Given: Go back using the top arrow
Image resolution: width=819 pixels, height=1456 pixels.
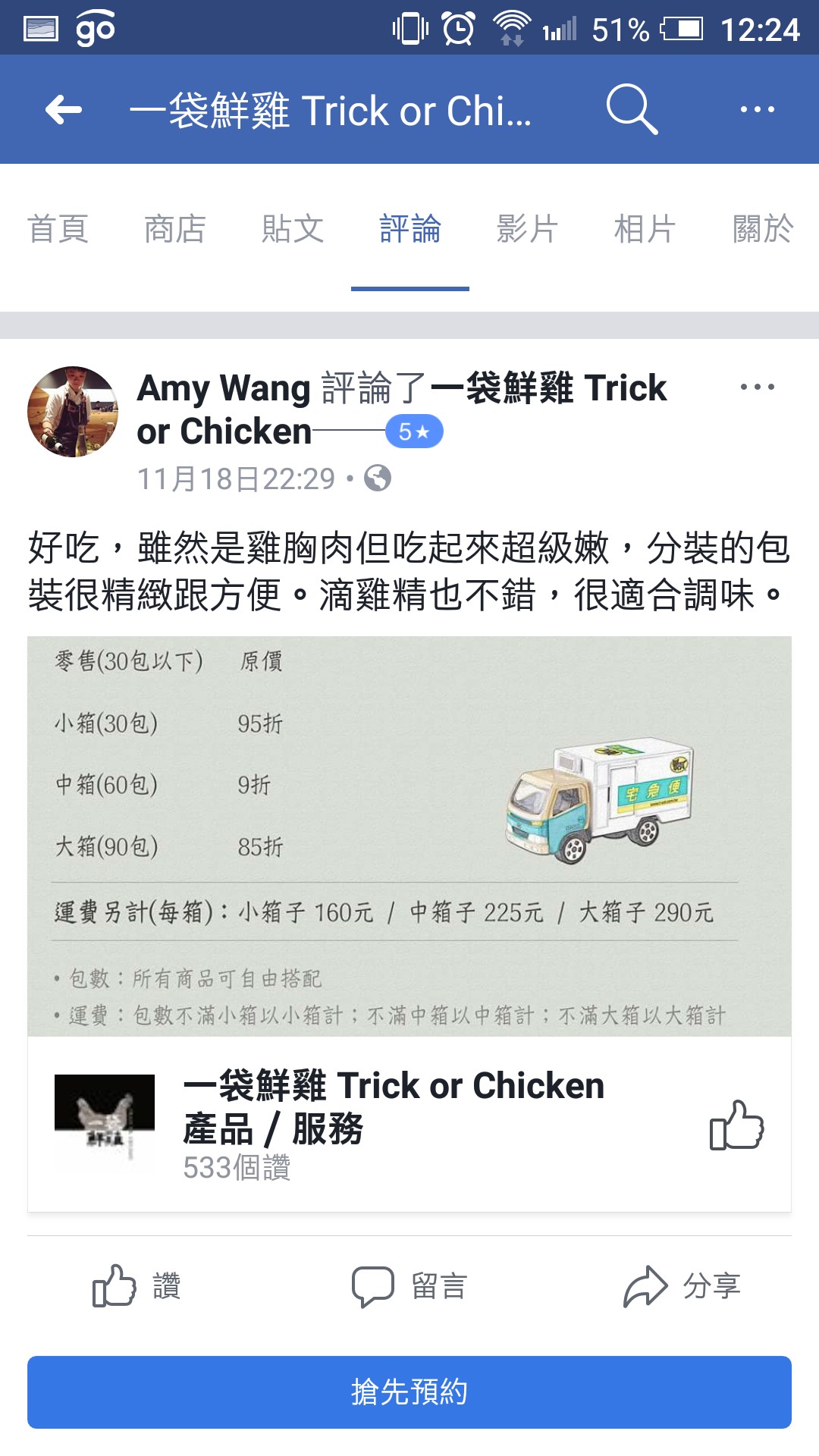Looking at the screenshot, I should tap(64, 110).
